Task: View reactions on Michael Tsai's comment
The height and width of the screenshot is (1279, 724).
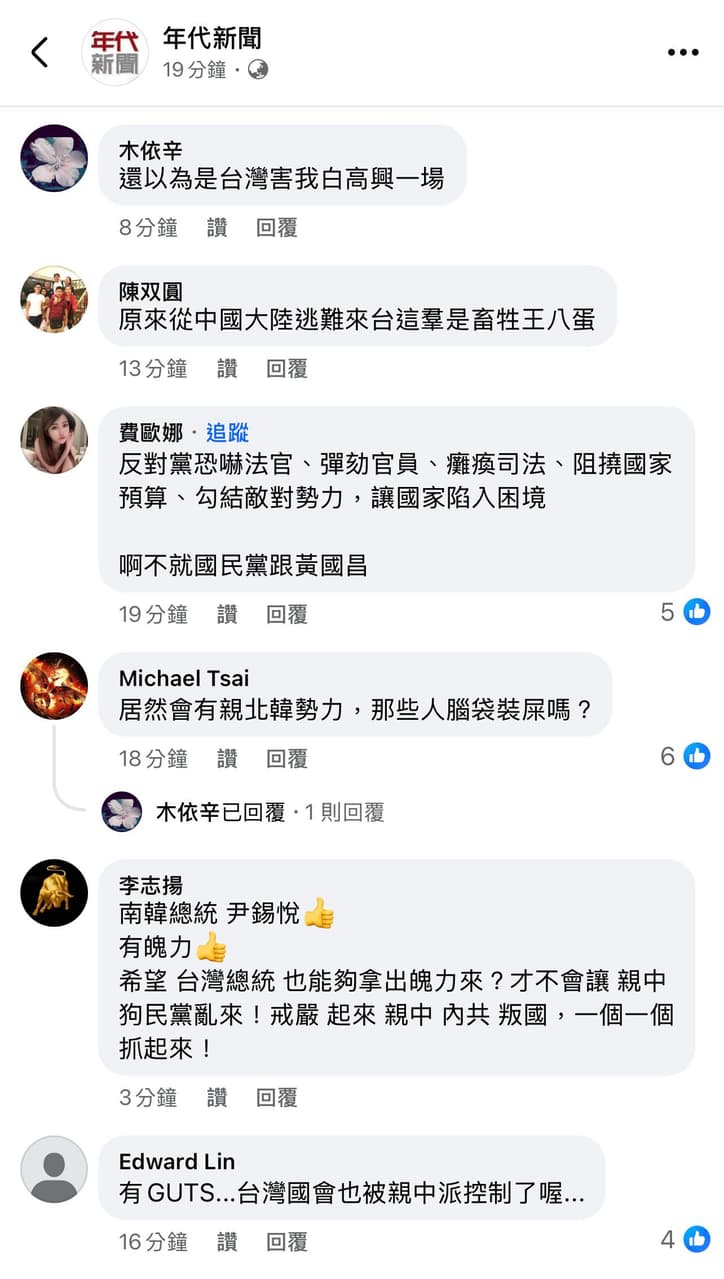Action: tap(686, 757)
